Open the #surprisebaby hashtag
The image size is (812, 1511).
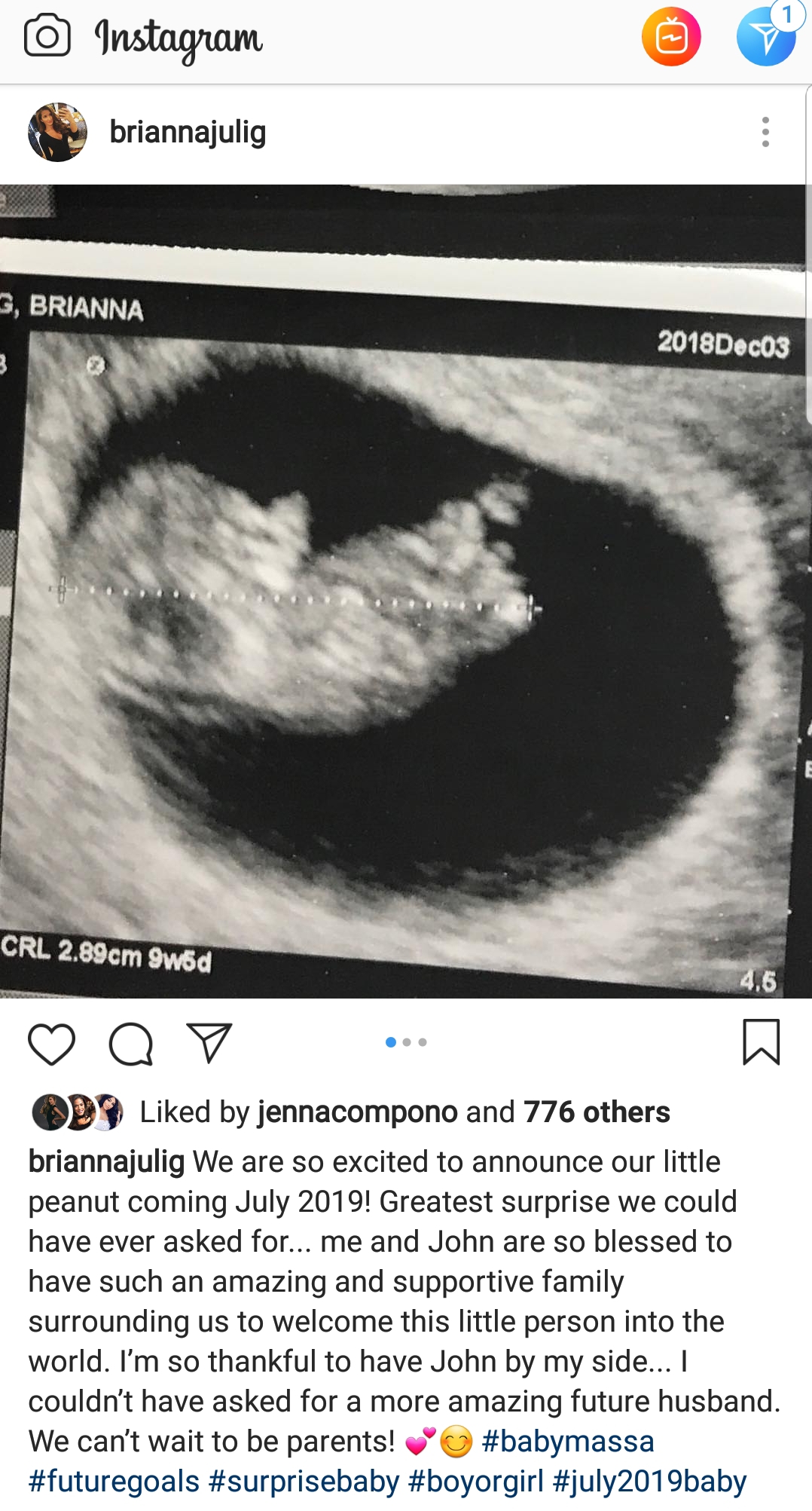click(x=304, y=1482)
